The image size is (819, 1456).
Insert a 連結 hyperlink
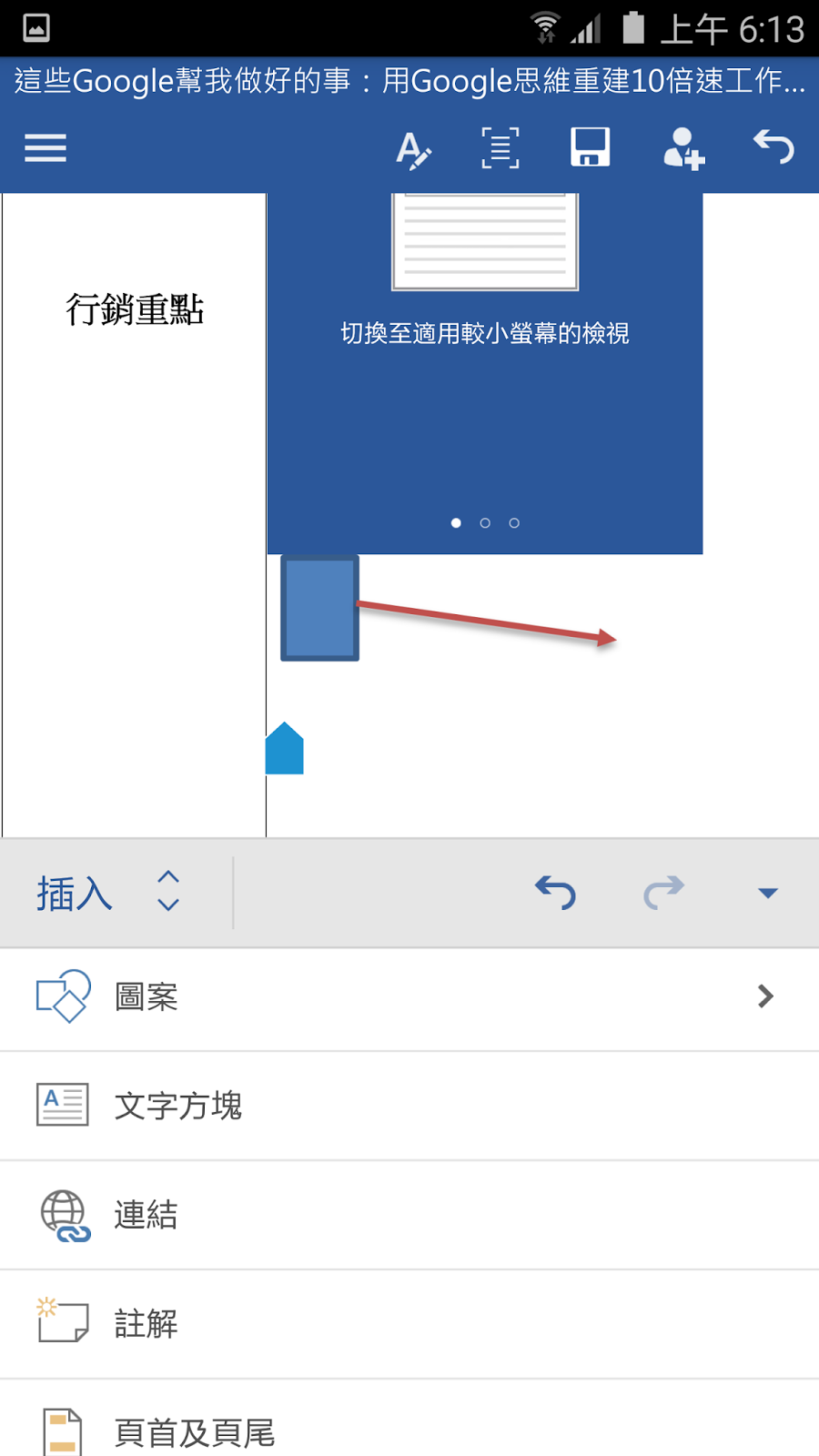[409, 1215]
